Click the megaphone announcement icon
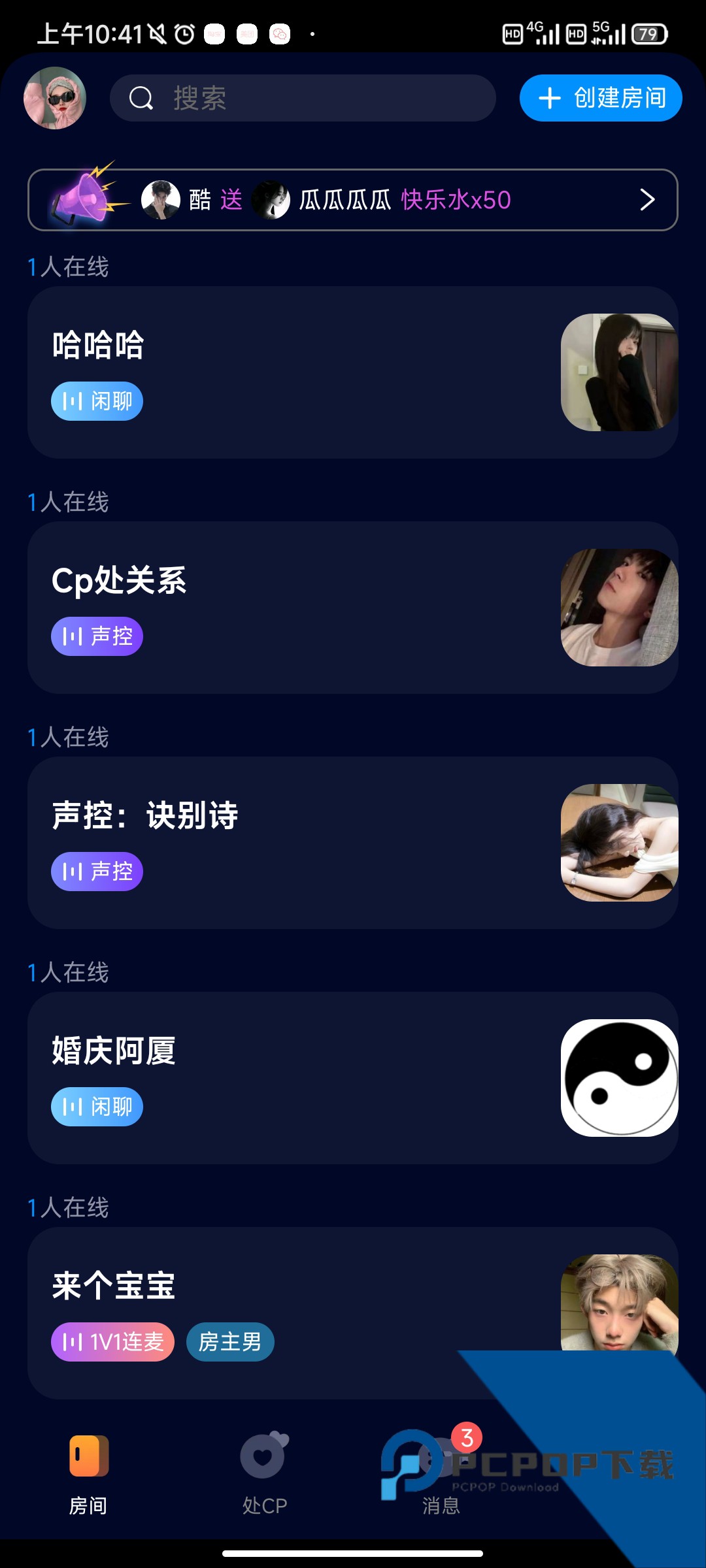 pos(85,198)
